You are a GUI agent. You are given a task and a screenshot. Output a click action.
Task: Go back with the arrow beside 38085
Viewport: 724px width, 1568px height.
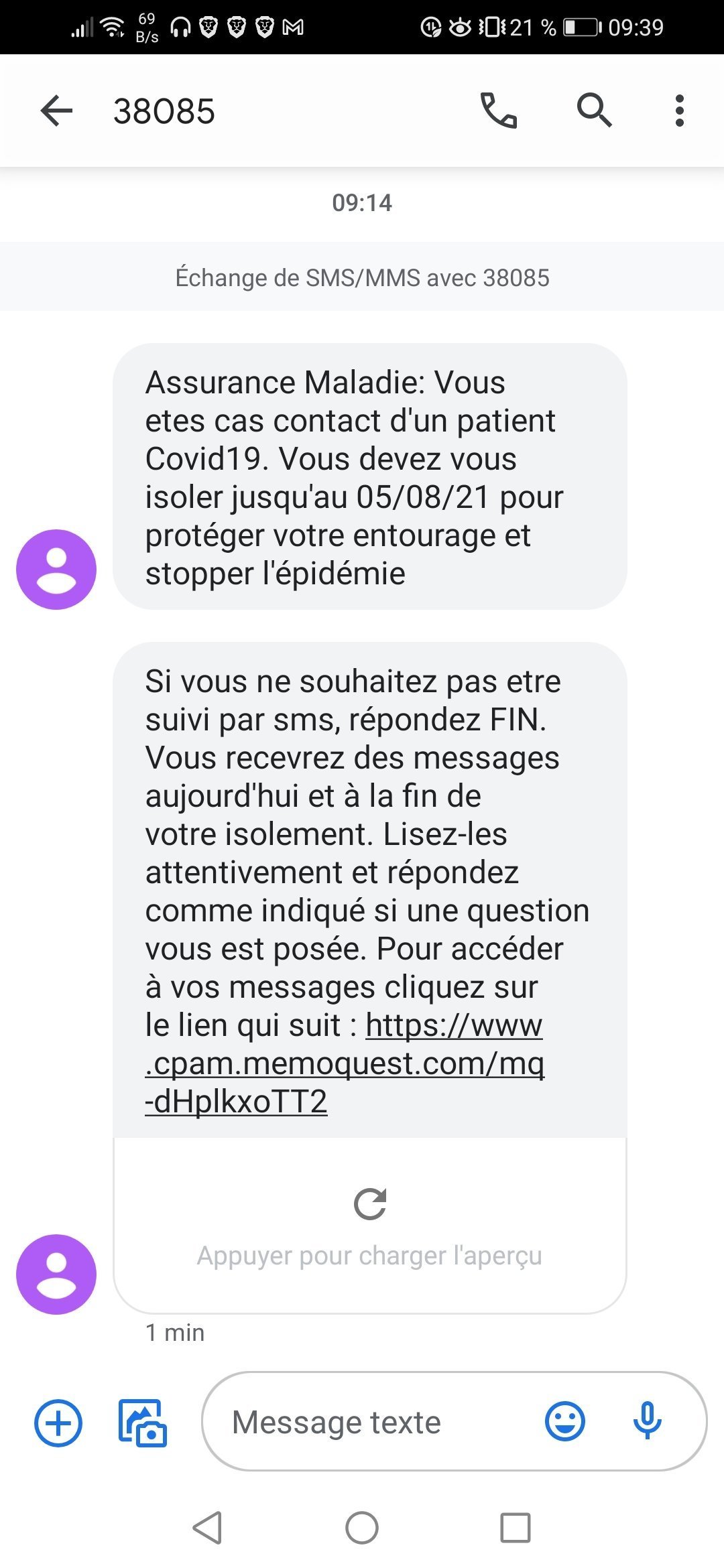pyautogui.click(x=56, y=111)
